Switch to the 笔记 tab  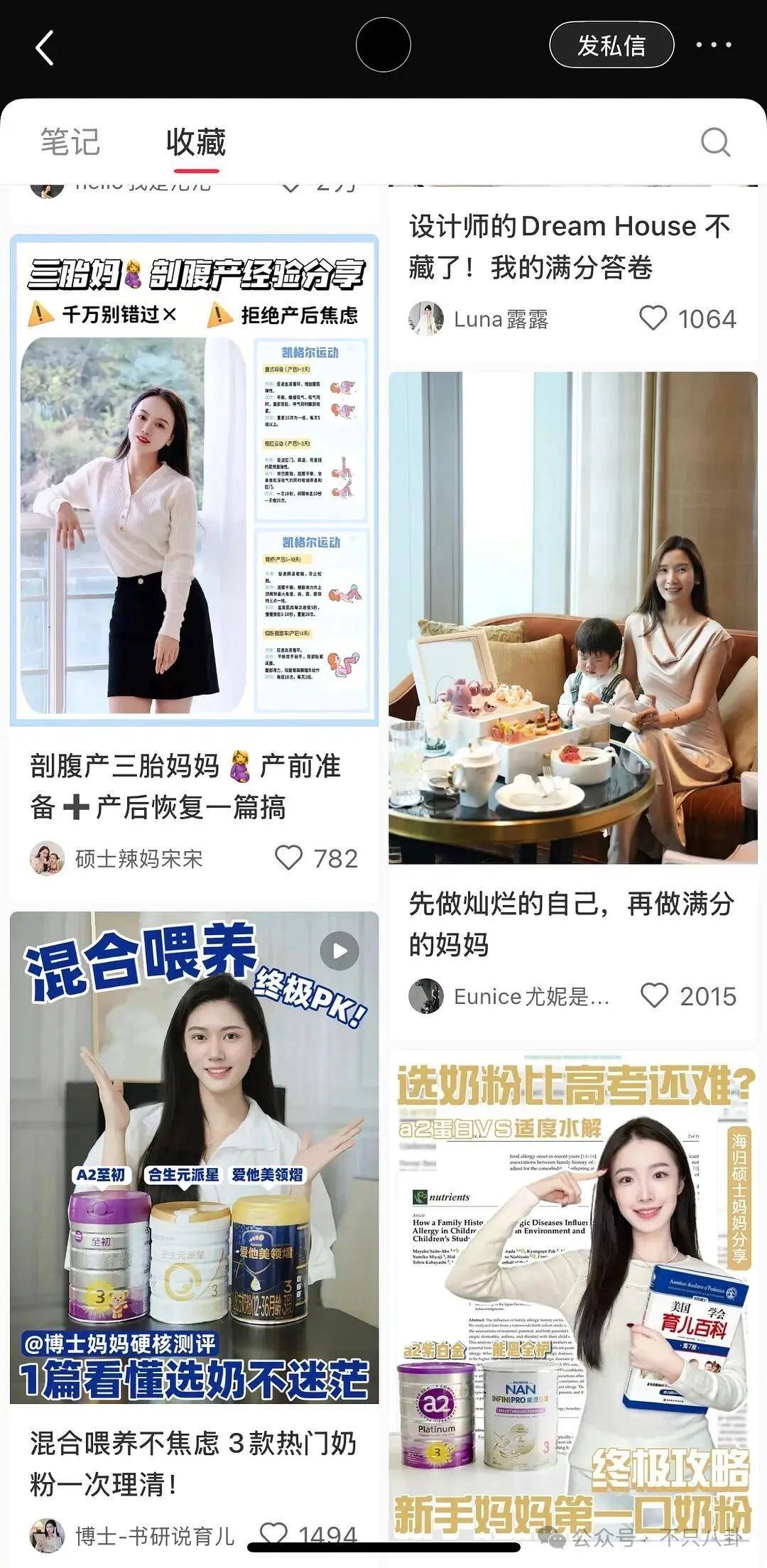70,141
